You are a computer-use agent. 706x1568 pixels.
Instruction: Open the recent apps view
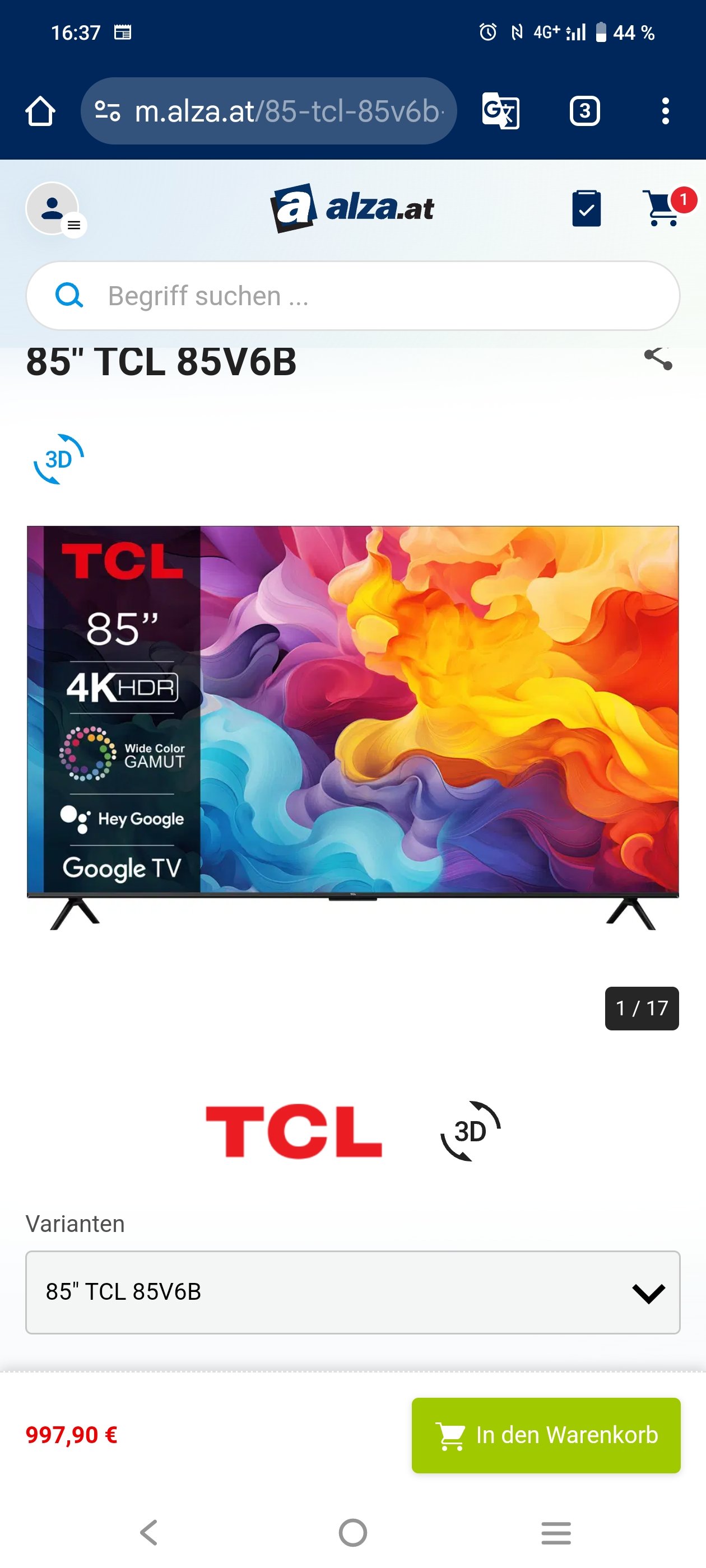[x=555, y=1532]
